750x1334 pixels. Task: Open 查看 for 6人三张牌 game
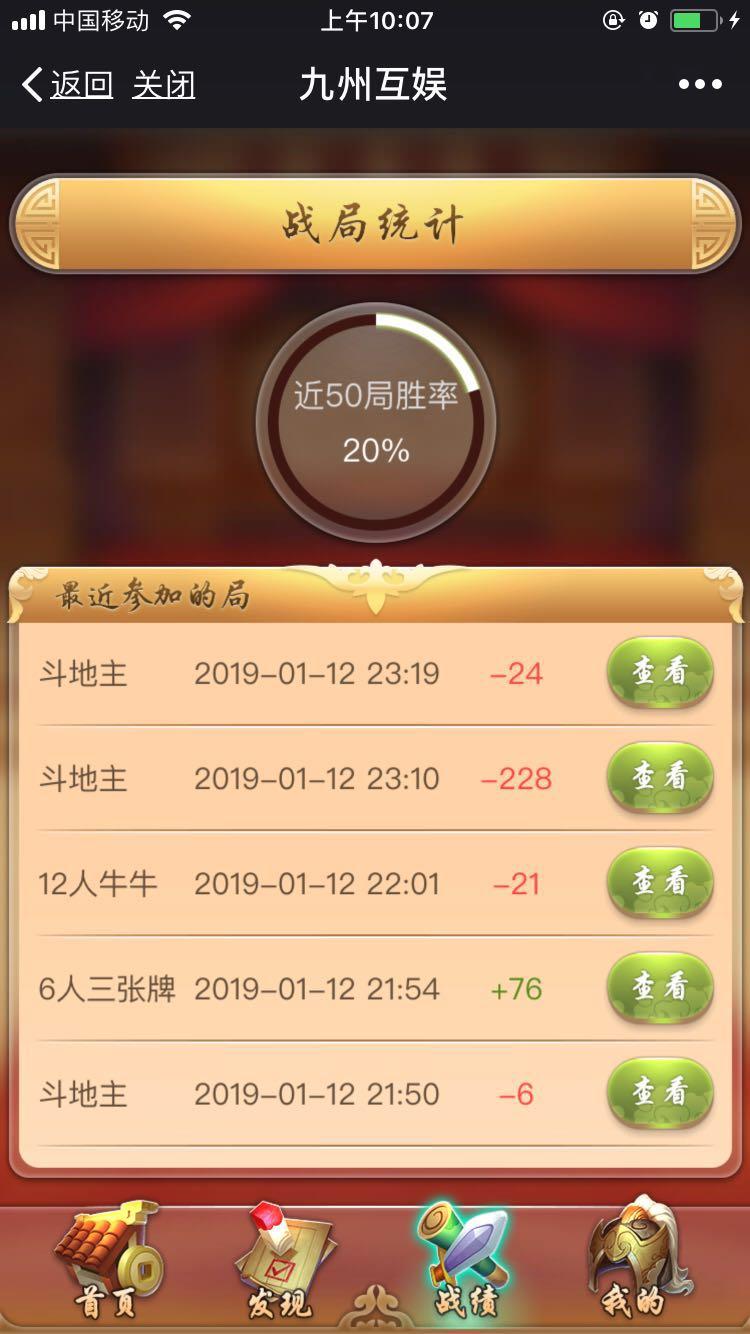[x=660, y=988]
